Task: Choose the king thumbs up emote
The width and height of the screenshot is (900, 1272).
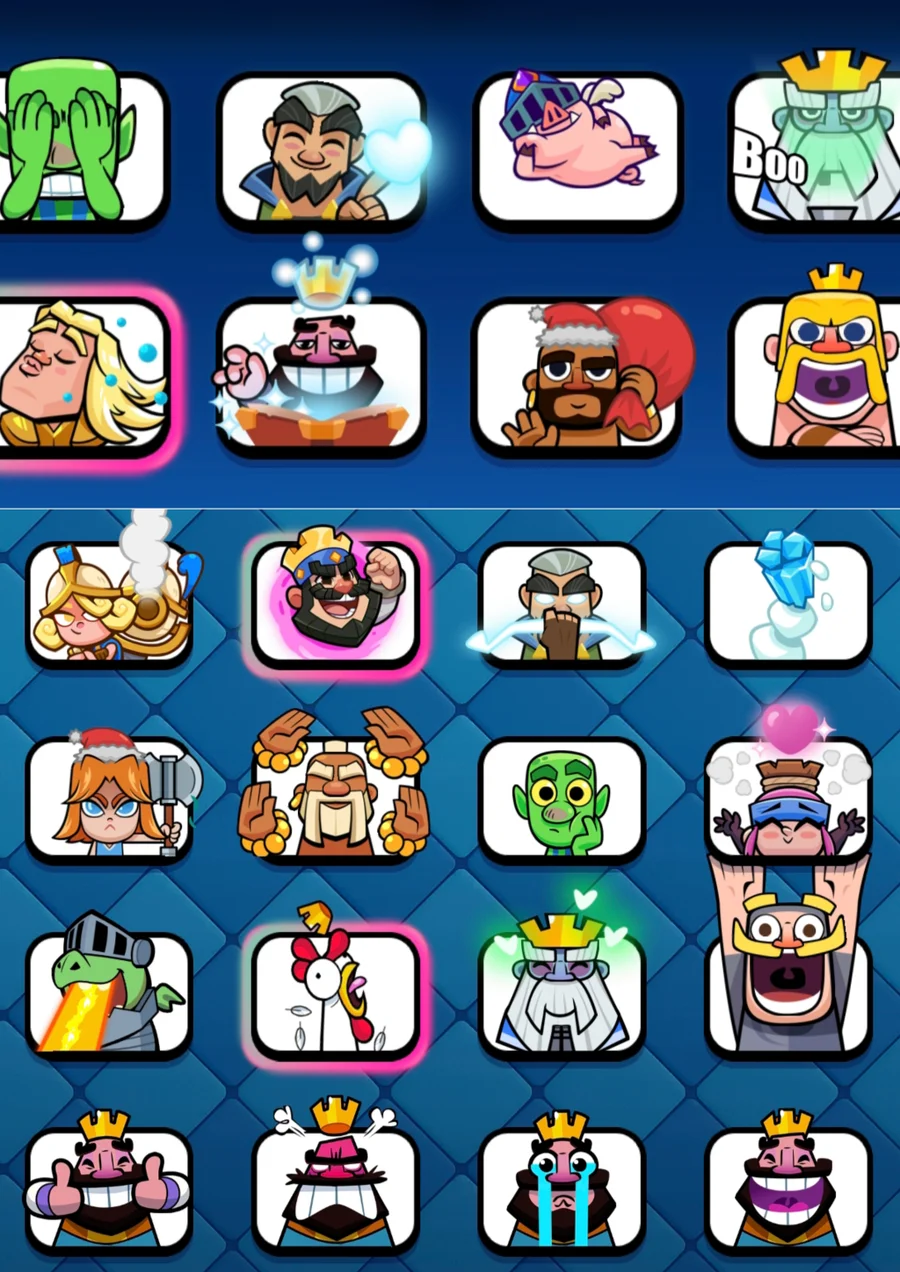Action: point(108,1190)
